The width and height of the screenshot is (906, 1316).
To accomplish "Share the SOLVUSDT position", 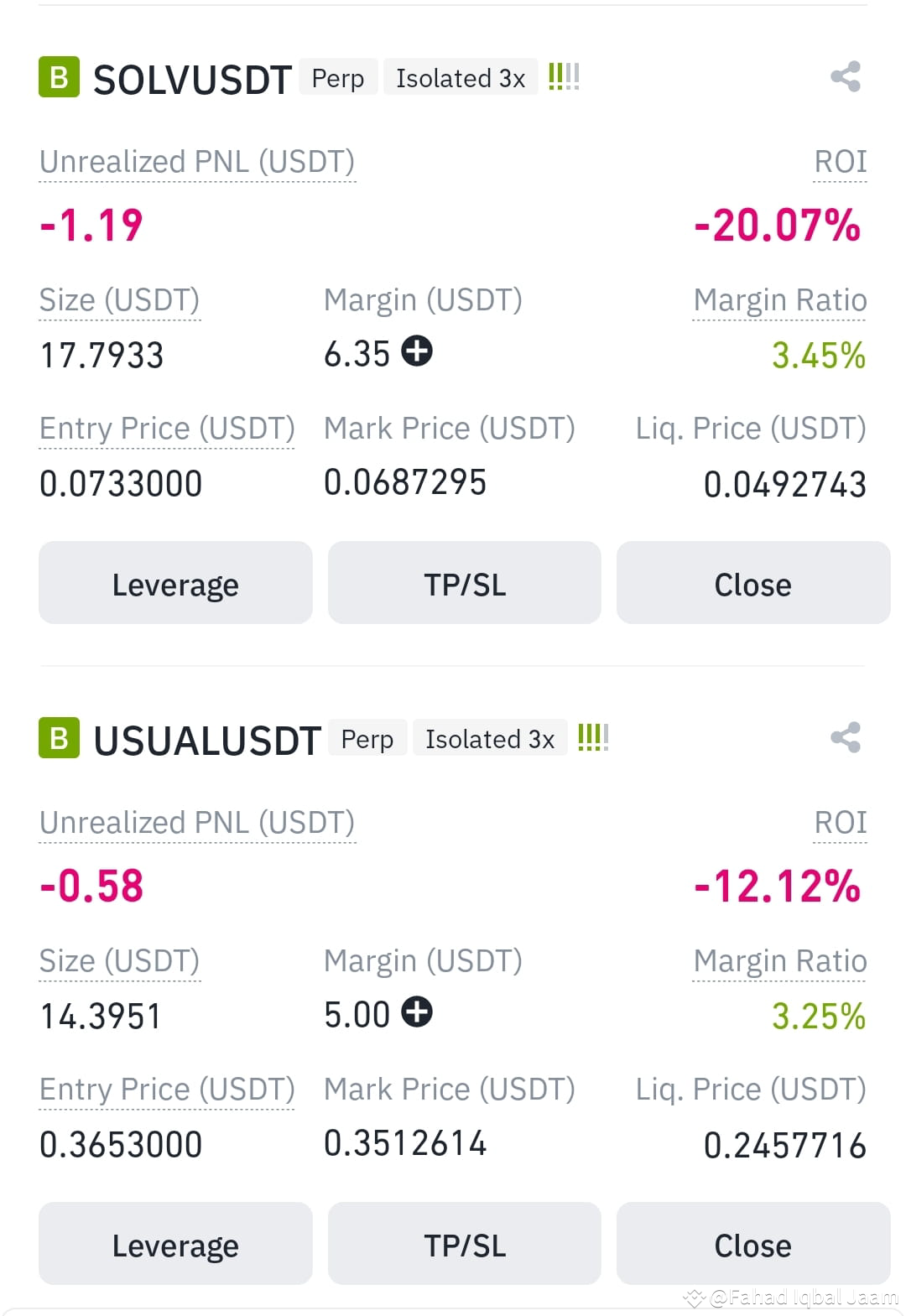I will 846,77.
